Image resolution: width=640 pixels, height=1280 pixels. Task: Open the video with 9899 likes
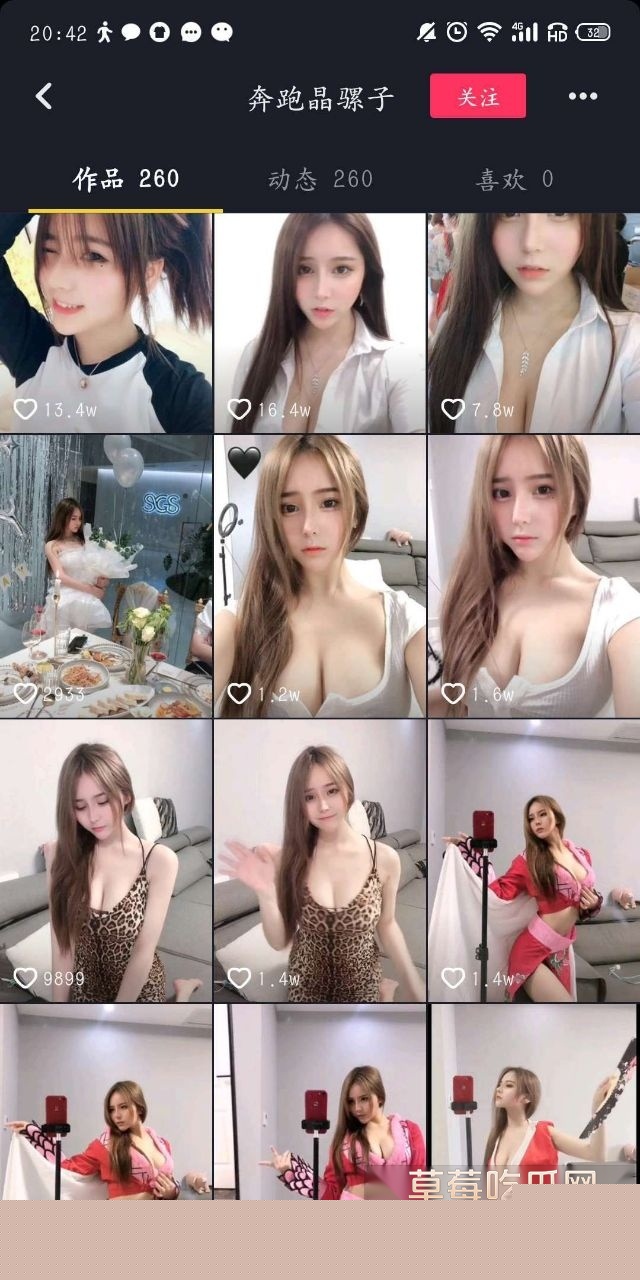click(106, 861)
